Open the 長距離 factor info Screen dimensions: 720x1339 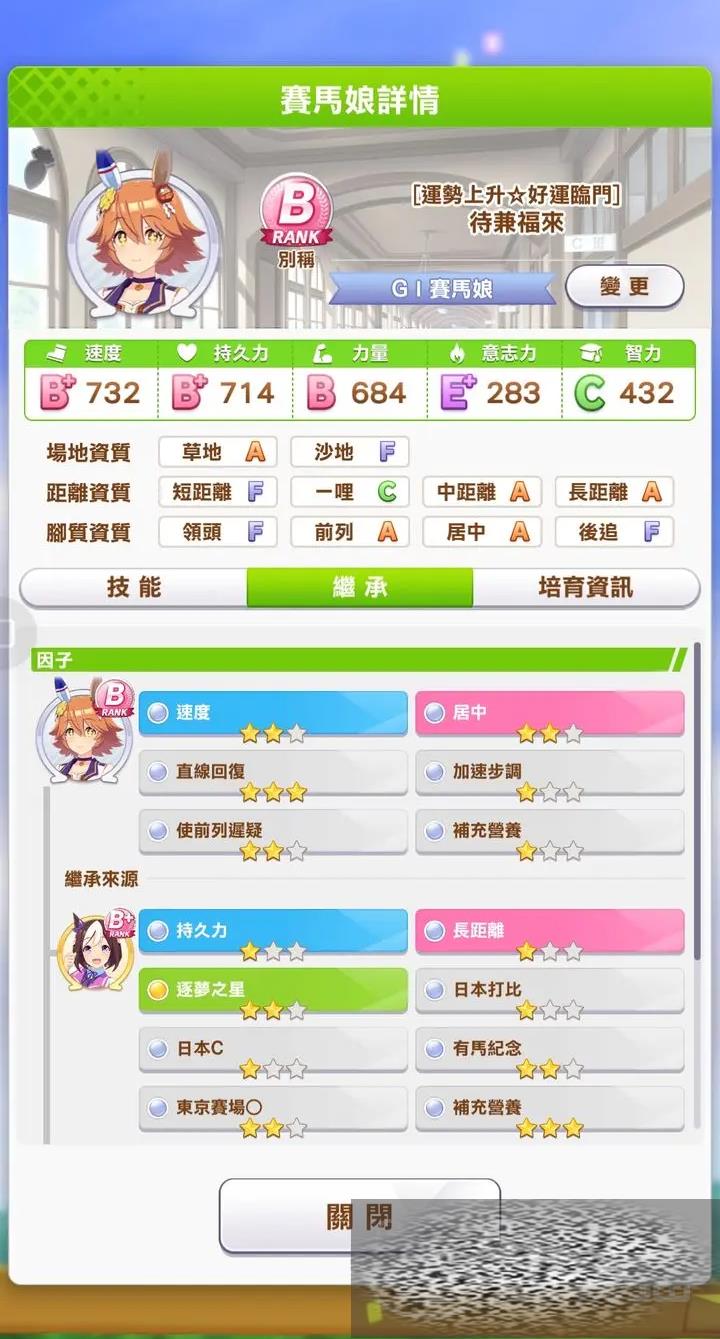point(549,931)
